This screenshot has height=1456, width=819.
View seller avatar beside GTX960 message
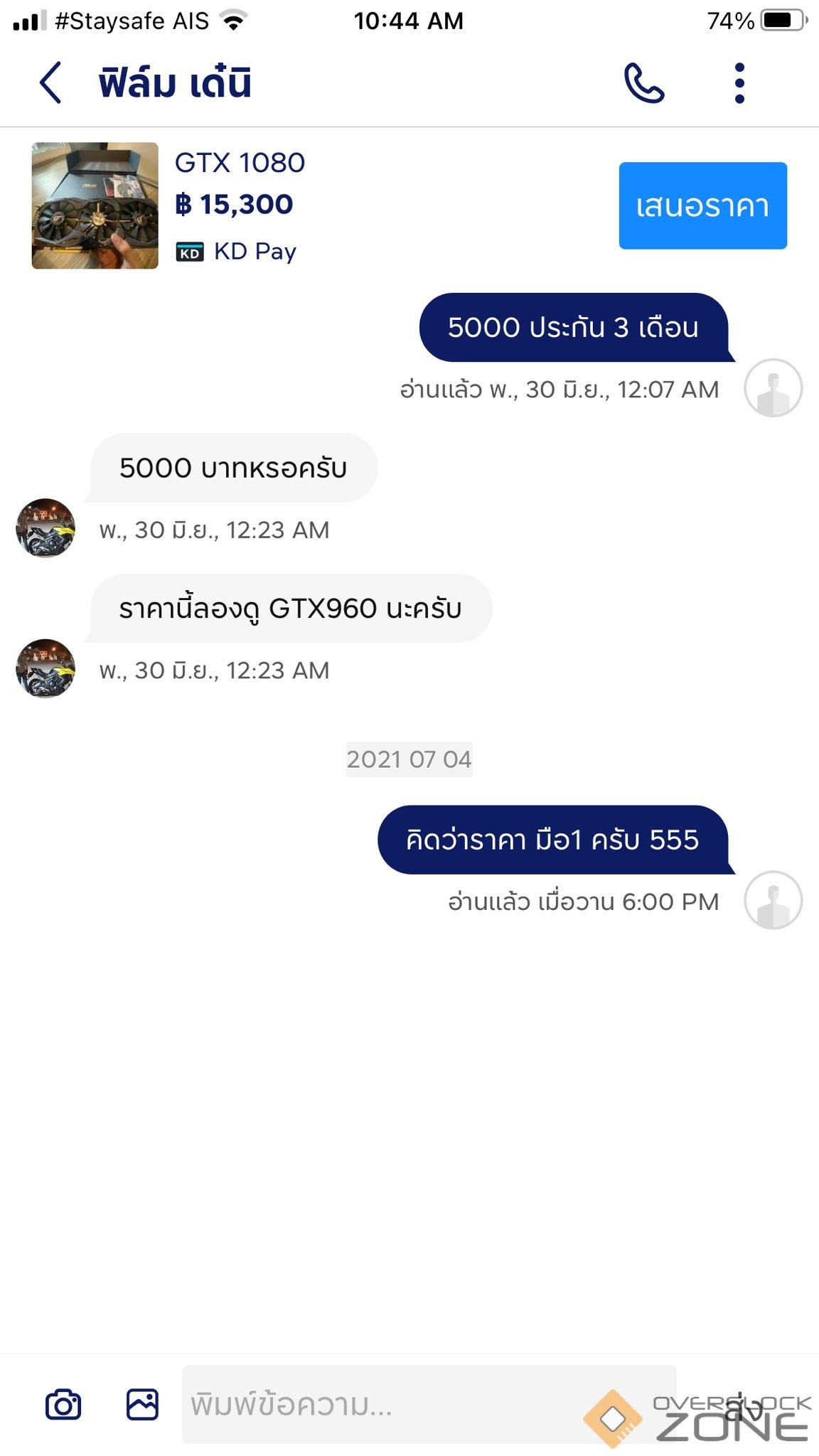coord(45,668)
